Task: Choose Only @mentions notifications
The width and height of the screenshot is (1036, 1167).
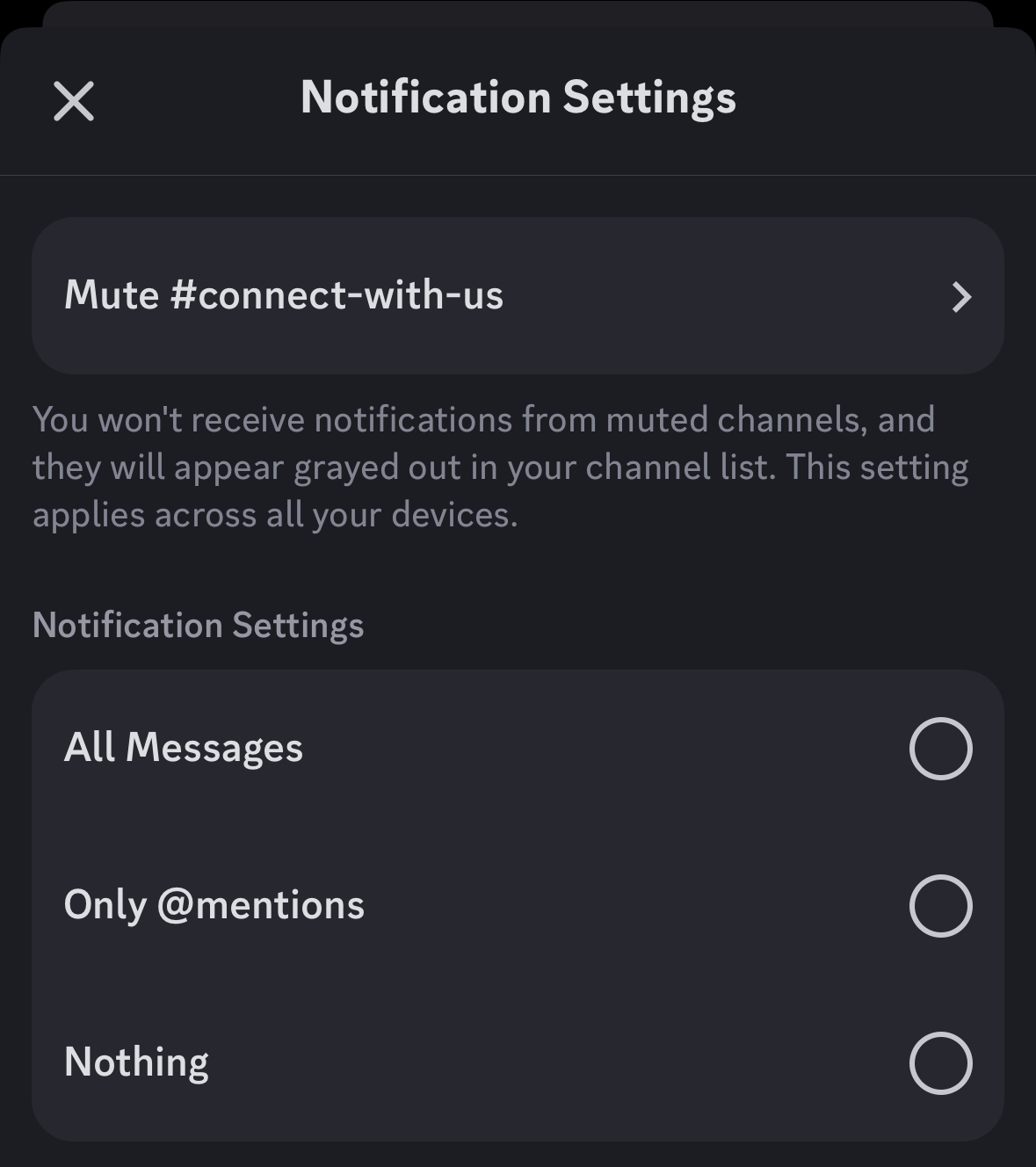Action: 939,906
